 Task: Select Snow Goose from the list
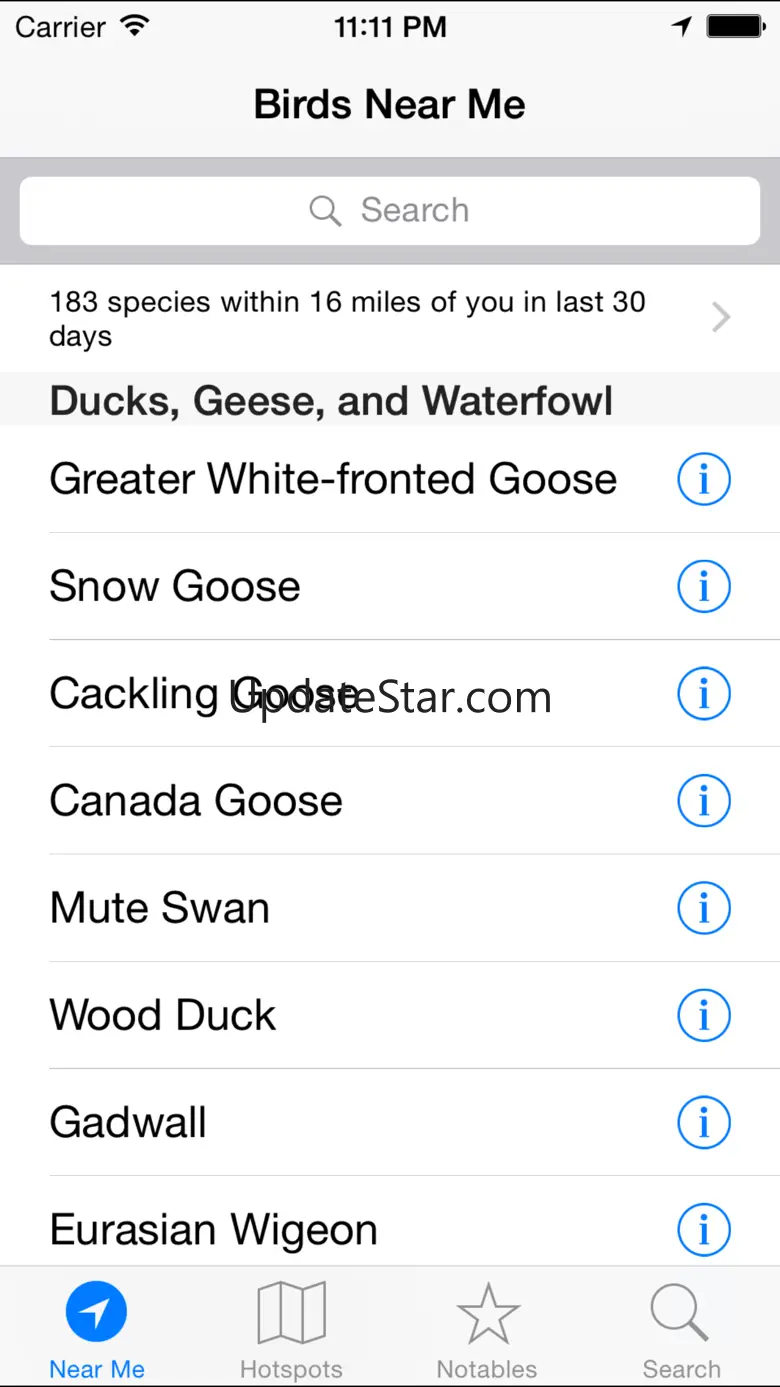175,586
